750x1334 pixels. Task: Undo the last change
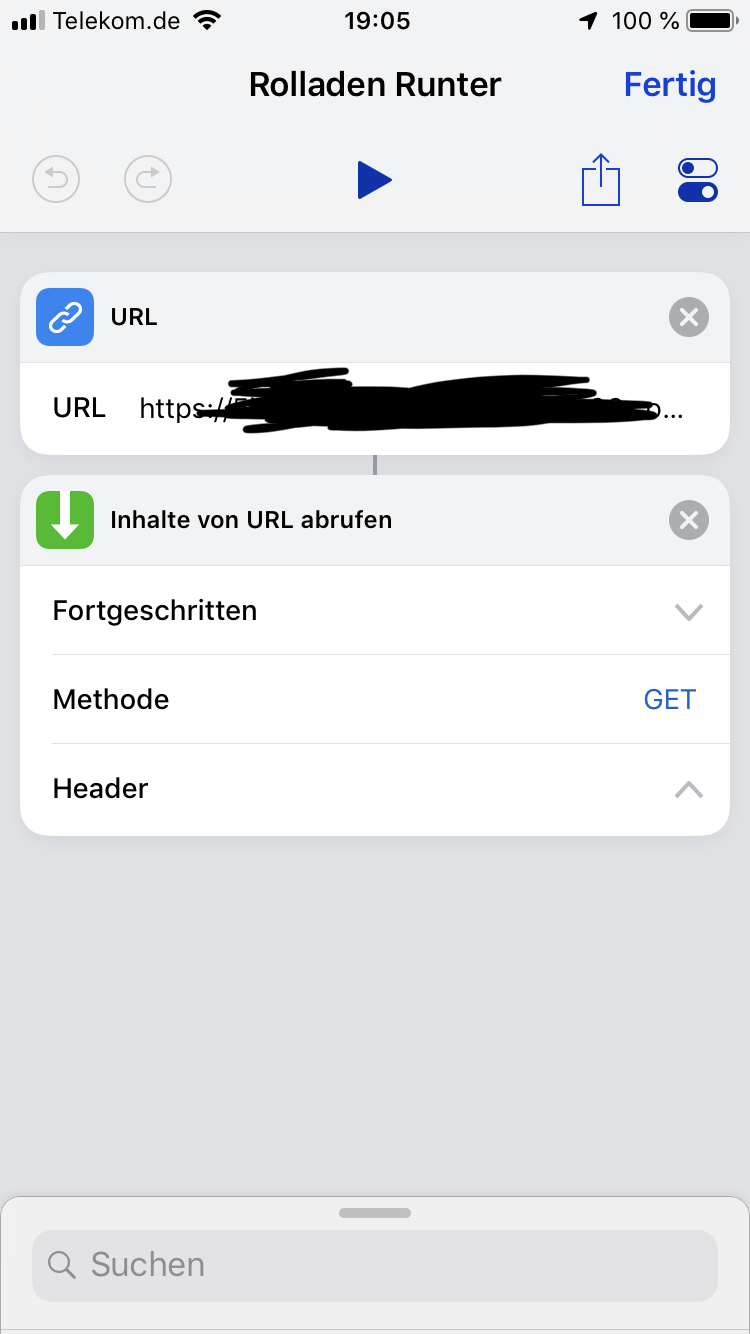pos(56,180)
